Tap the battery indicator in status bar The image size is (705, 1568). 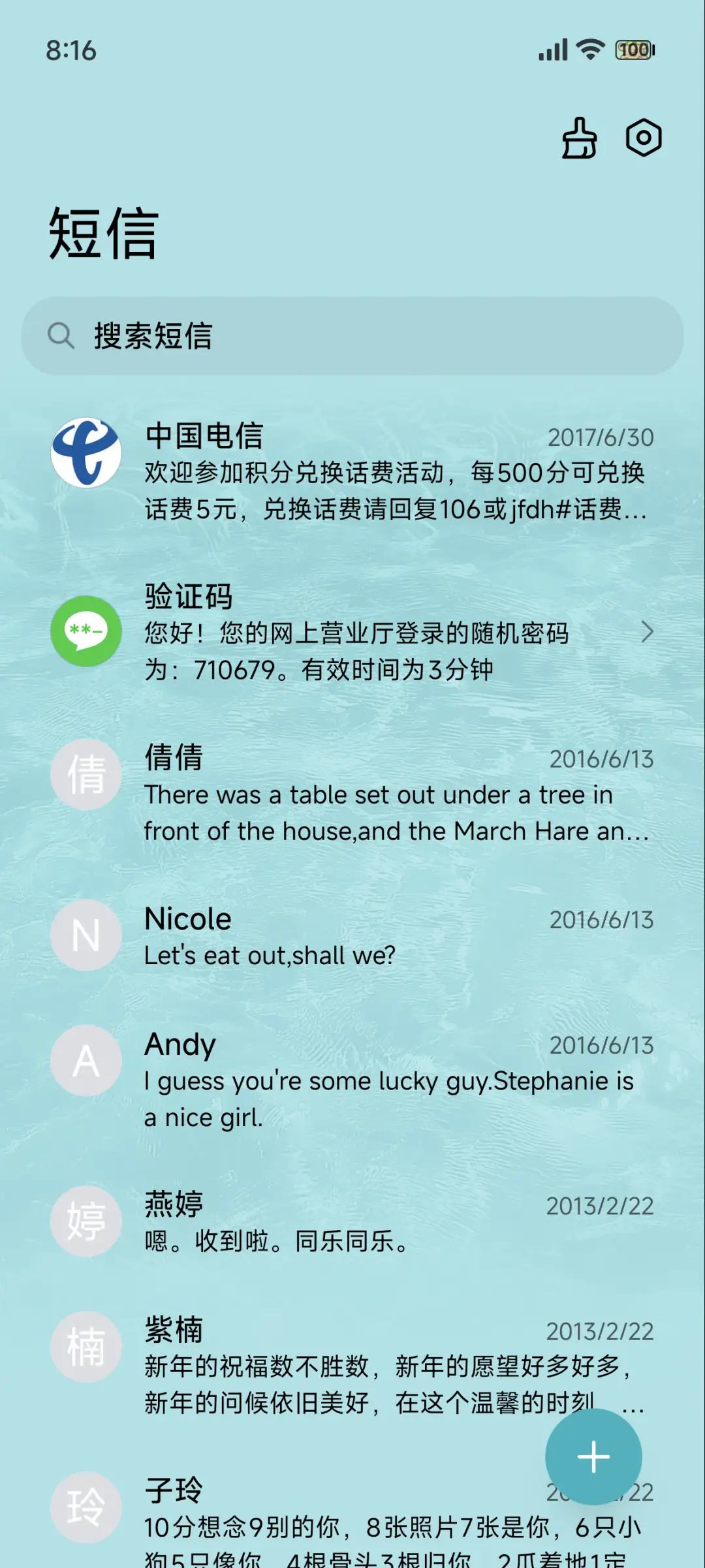[631, 50]
